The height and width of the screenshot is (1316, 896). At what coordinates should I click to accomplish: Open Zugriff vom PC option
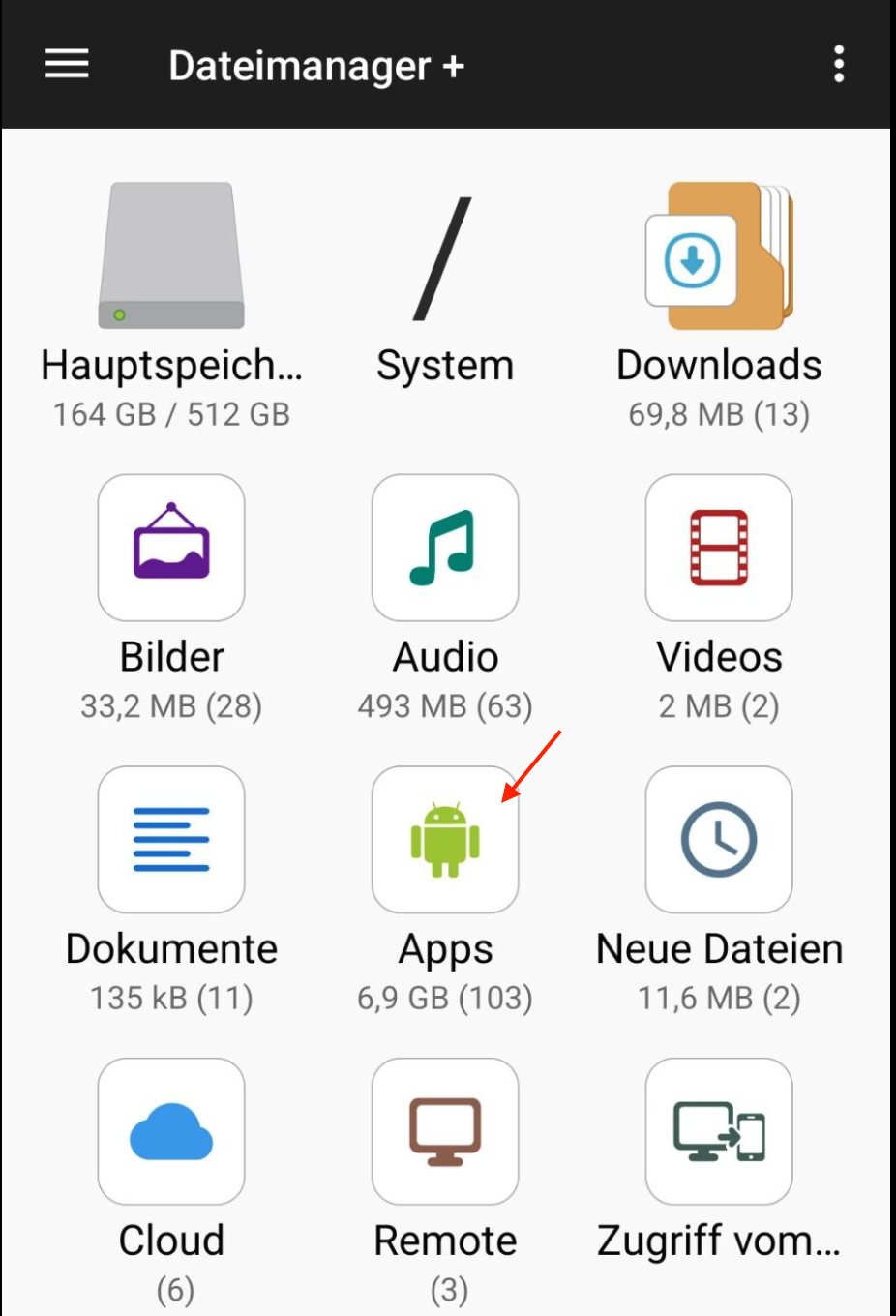click(x=719, y=1131)
